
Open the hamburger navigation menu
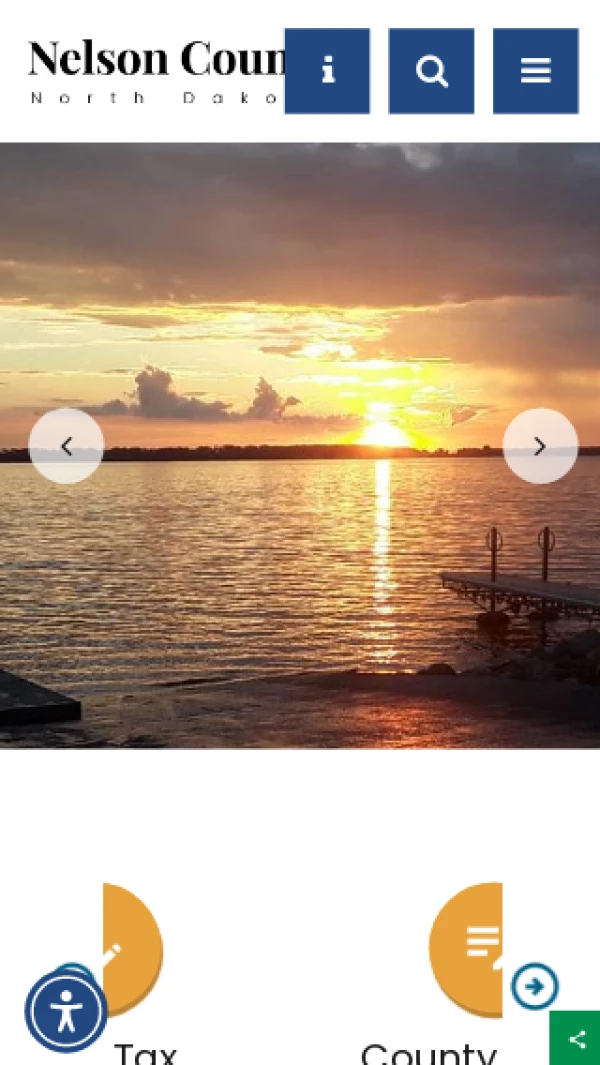pyautogui.click(x=535, y=71)
